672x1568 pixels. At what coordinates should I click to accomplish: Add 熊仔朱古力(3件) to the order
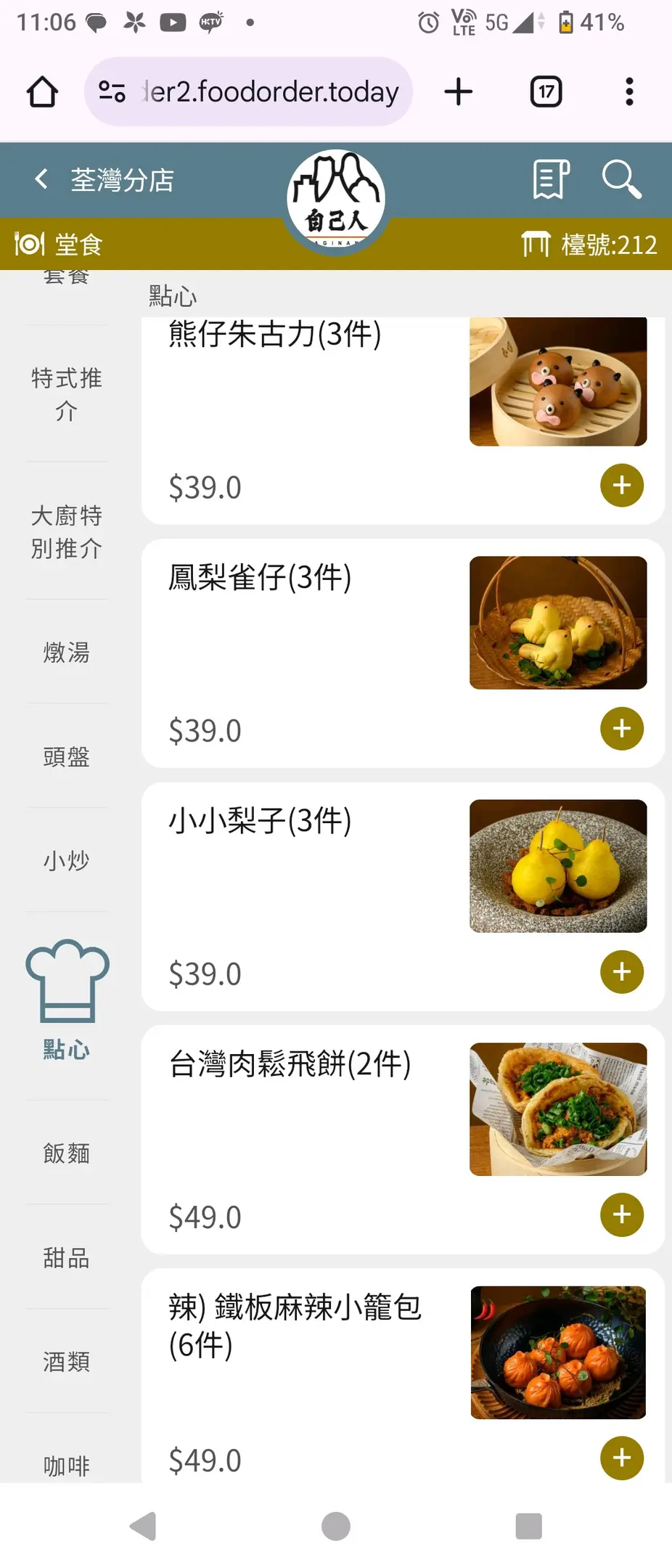622,486
